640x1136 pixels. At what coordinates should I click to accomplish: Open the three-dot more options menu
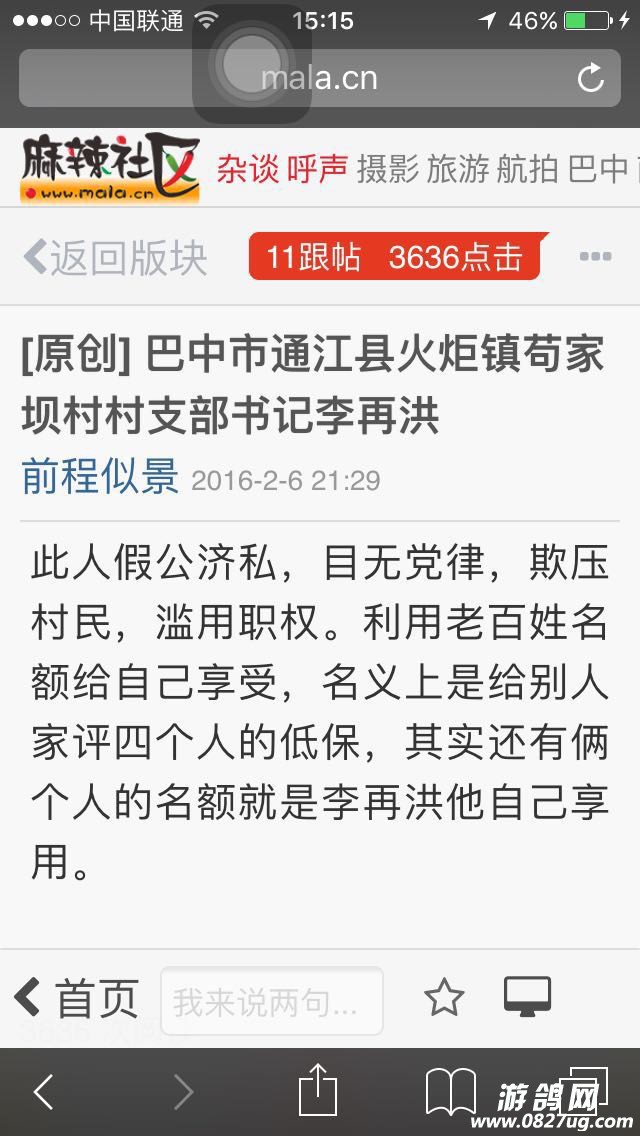595,258
